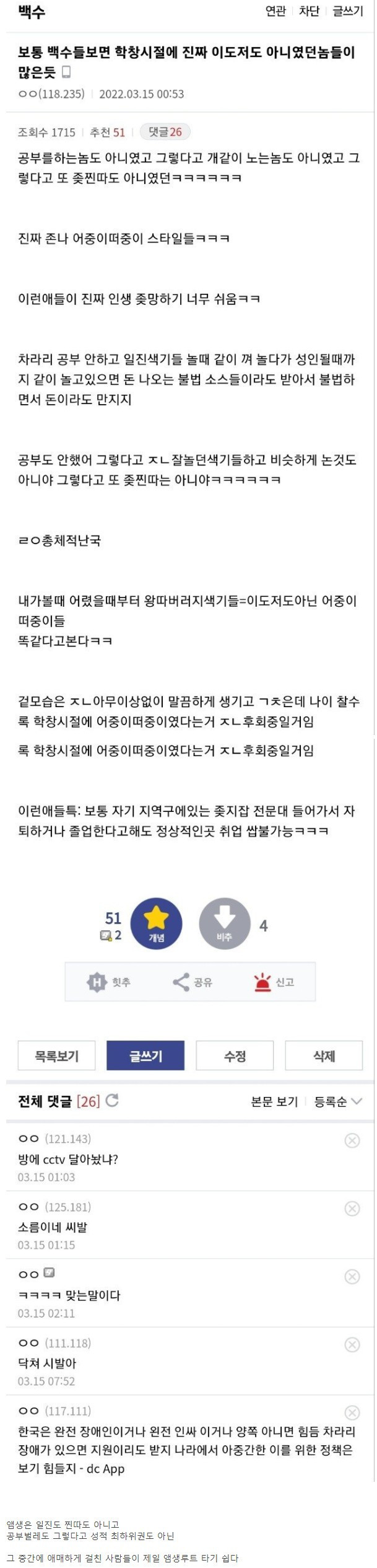The image size is (377, 1568).
Task: Jump to comments via 댓글 26 chip
Action: (165, 132)
